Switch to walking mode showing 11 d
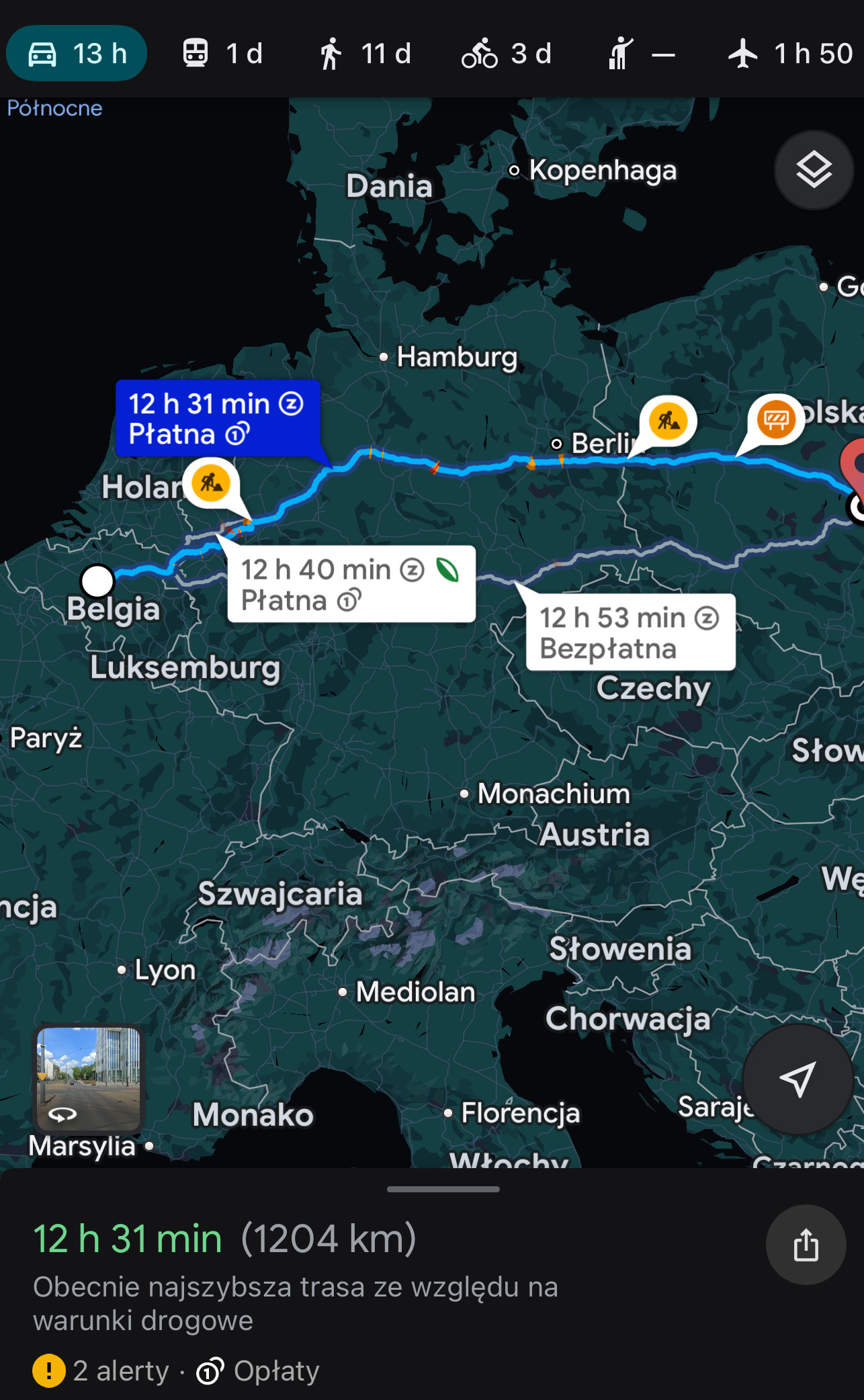This screenshot has height=1400, width=864. [365, 54]
